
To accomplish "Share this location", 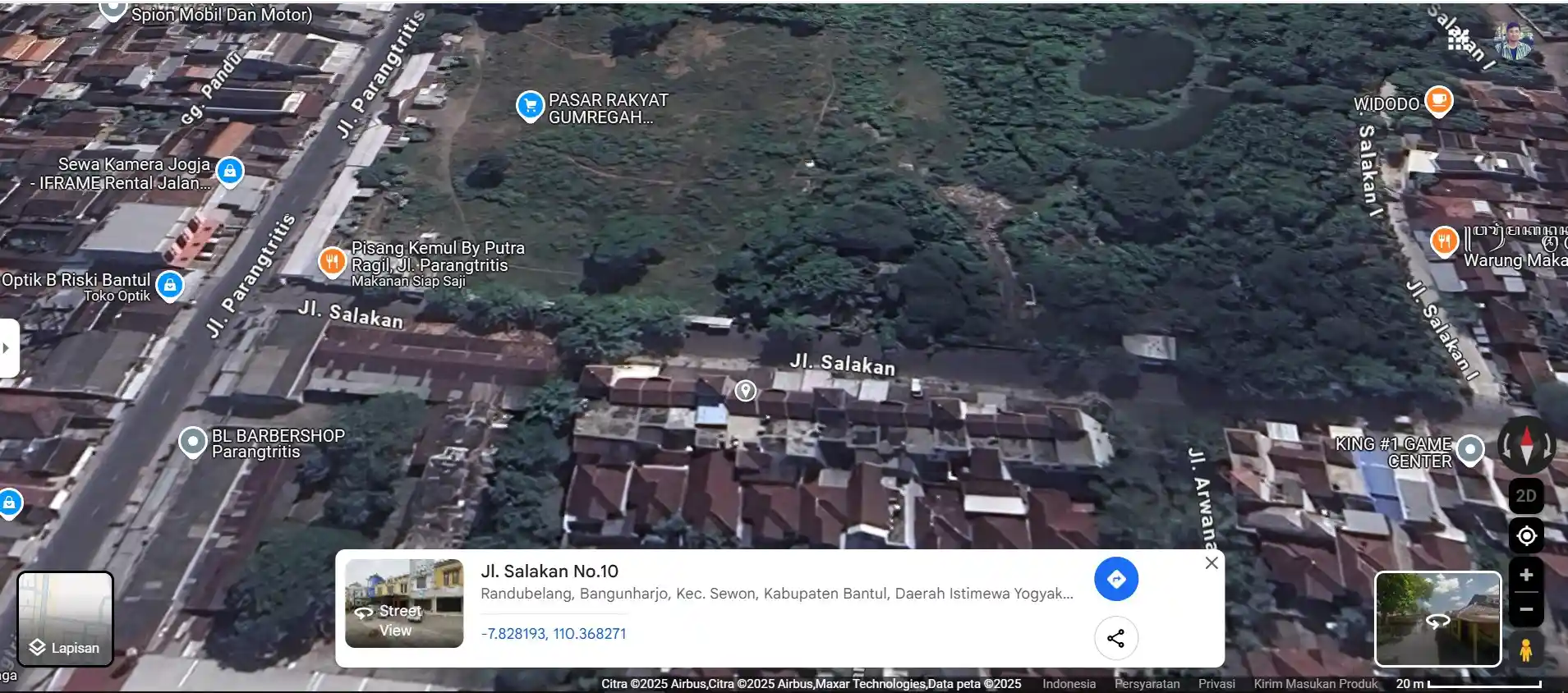I will click(x=1115, y=638).
